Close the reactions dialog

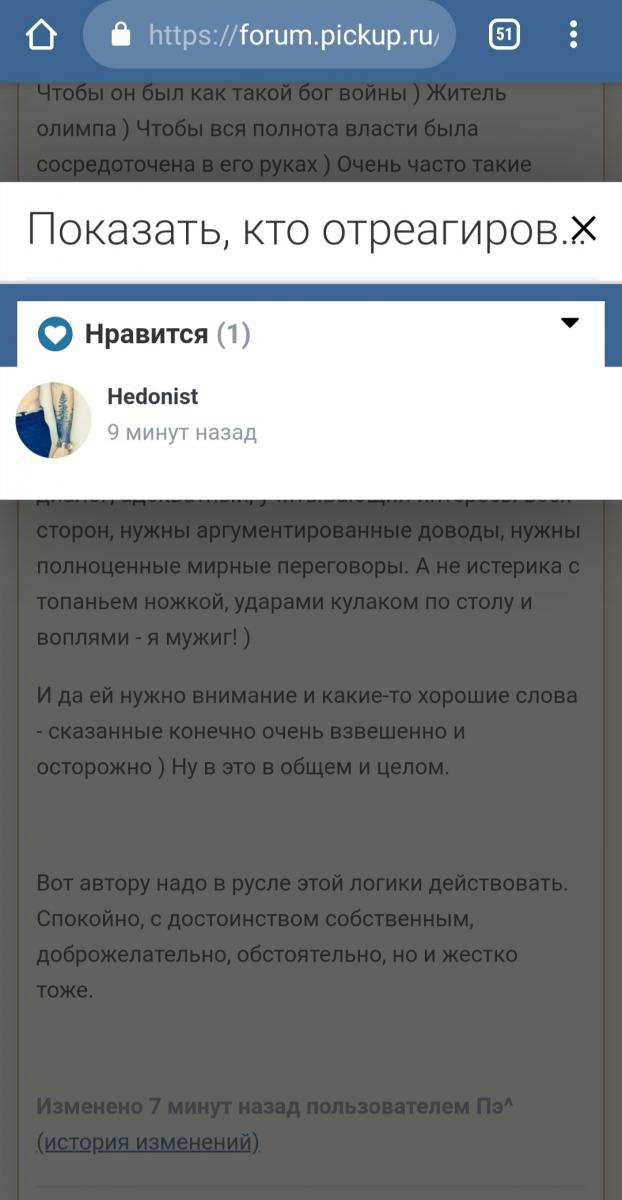pyautogui.click(x=583, y=229)
